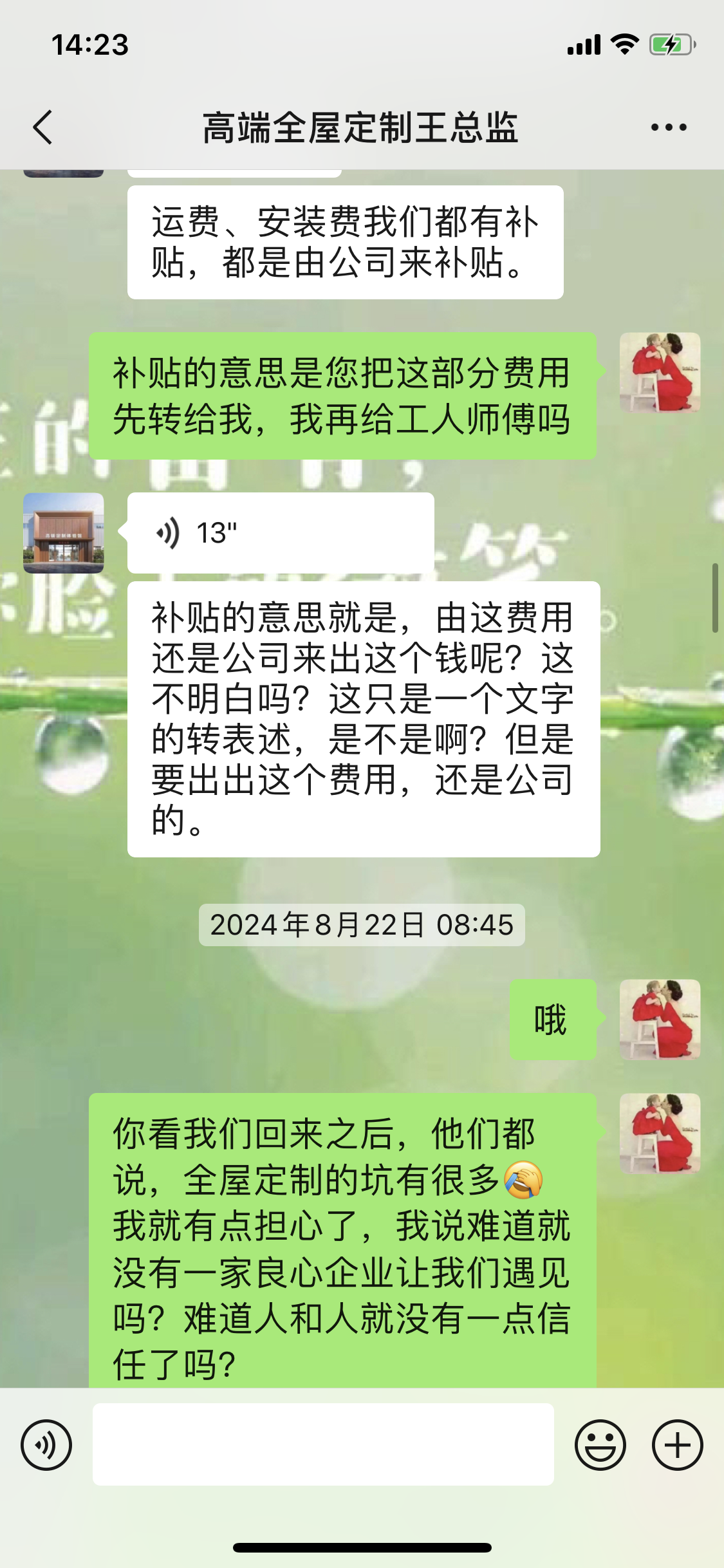
Task: Open the chat info overflow menu
Action: tap(669, 127)
